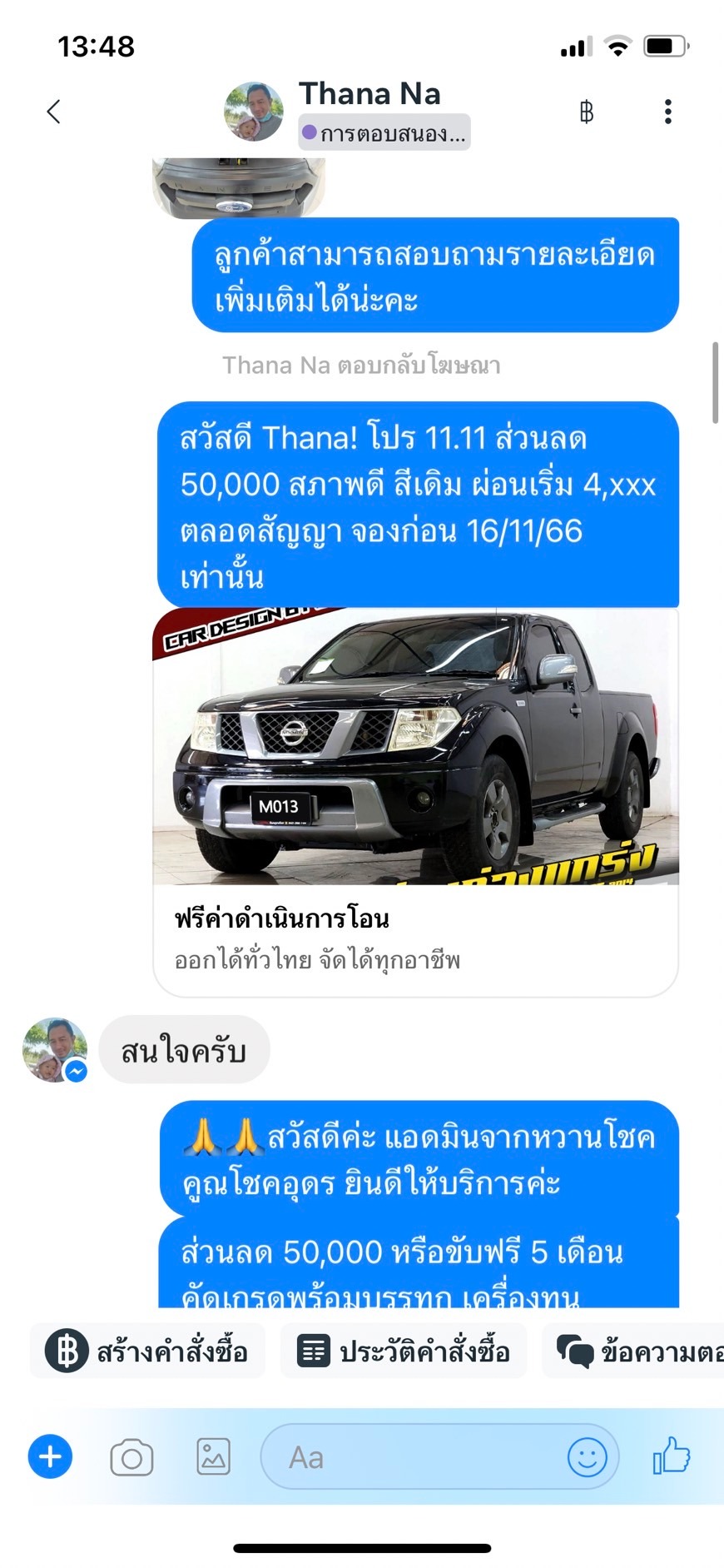
Task: Open the emoji picker smiley
Action: click(587, 1457)
